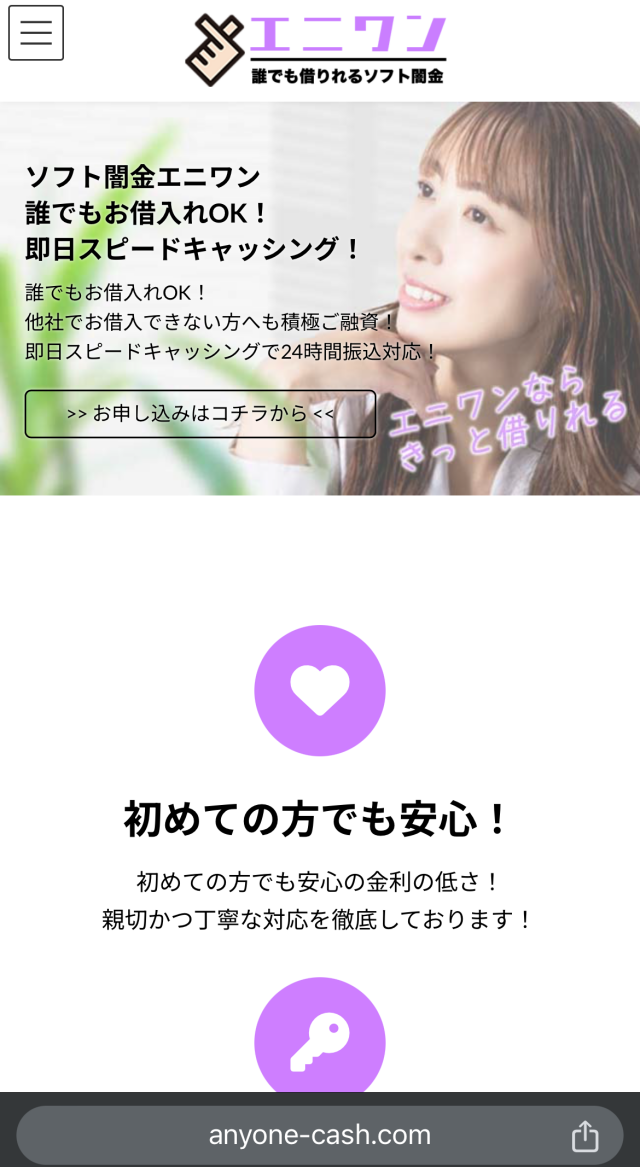The image size is (640, 1167).
Task: Open the hamburger menu
Action: (x=36, y=33)
